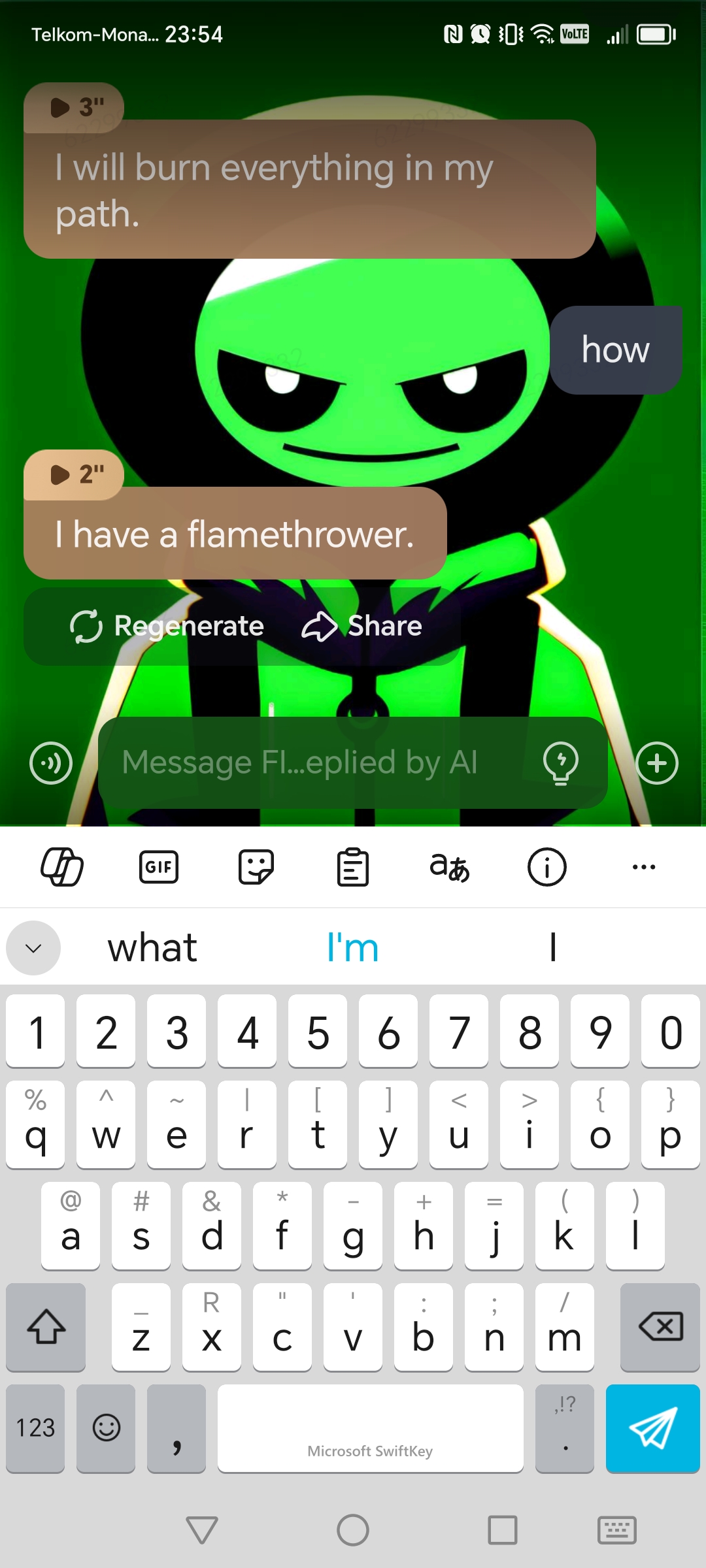The image size is (706, 1568).
Task: Get reply suggestions with the lightbulb icon
Action: (x=561, y=762)
